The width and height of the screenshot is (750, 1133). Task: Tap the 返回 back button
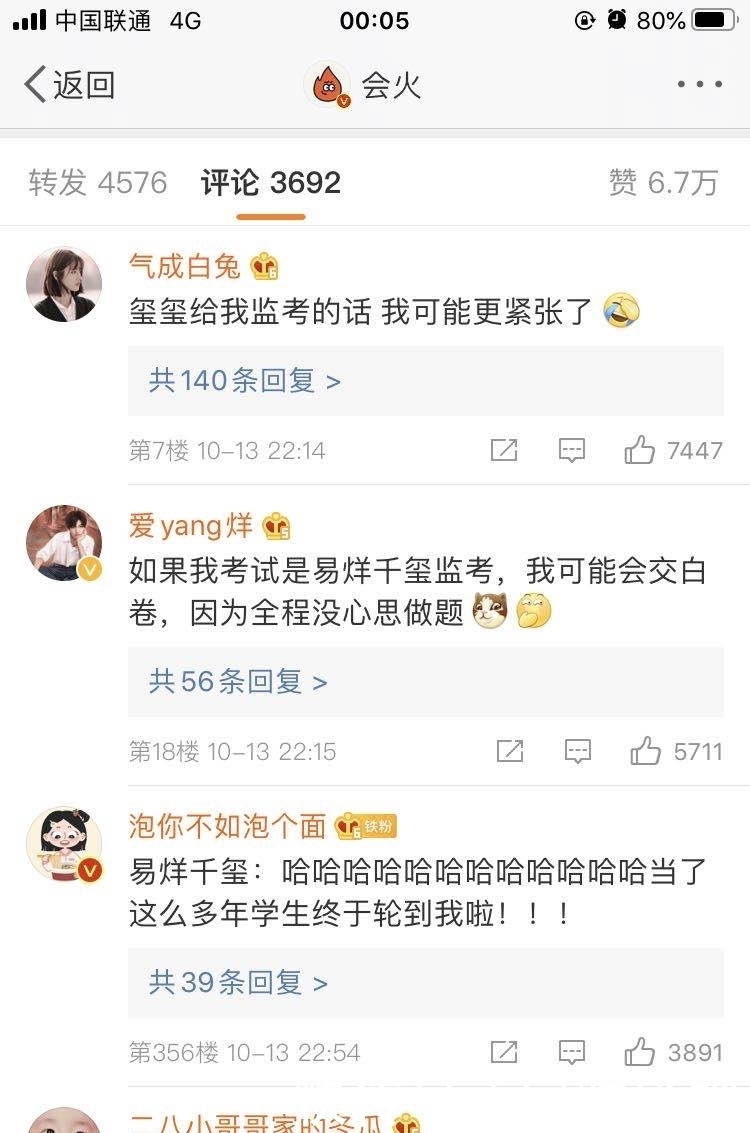pos(69,85)
